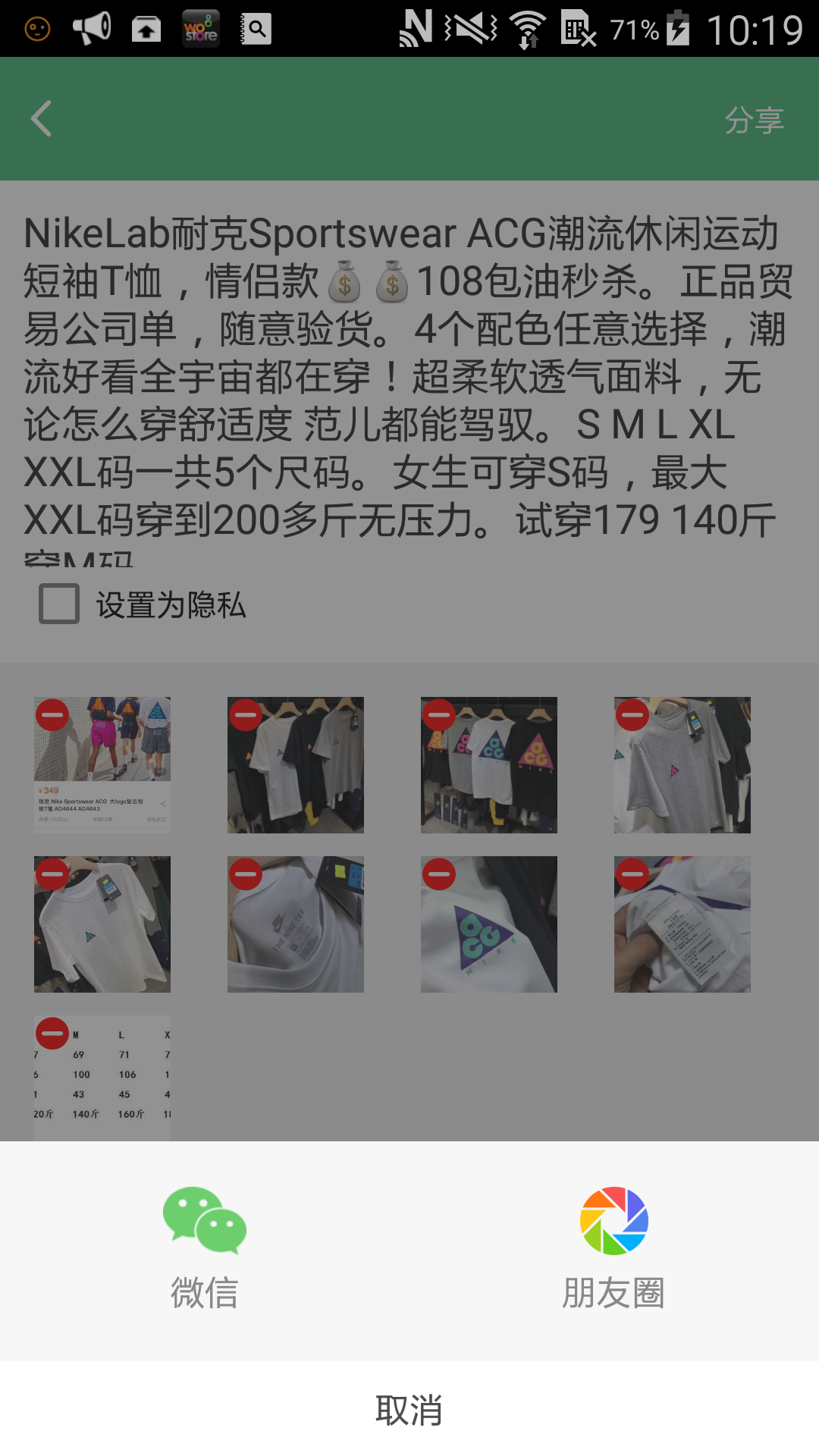Viewport: 819px width, 1456px height.
Task: Remove the white shirt with tag photo
Action: click(x=52, y=873)
